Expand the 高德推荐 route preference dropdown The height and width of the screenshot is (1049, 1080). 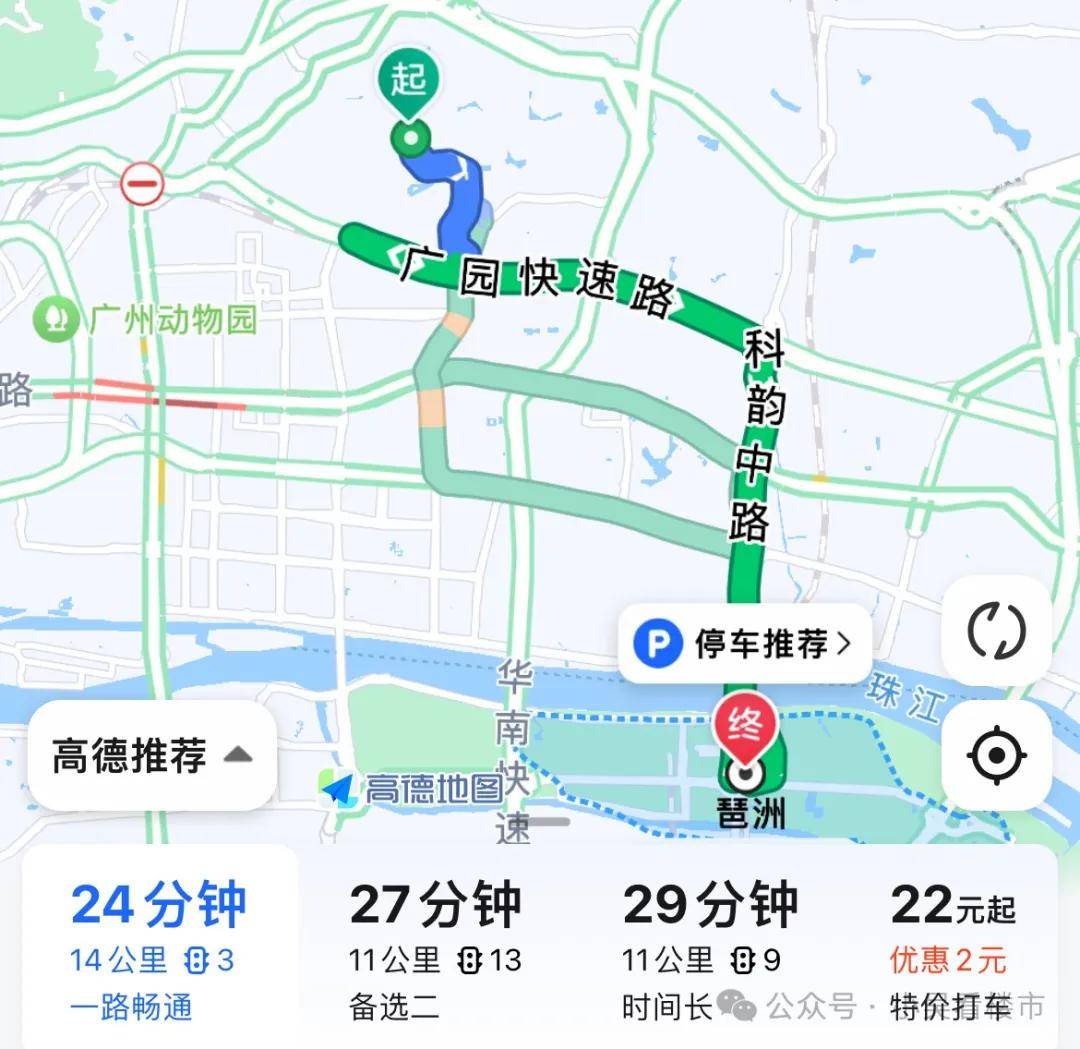point(152,755)
